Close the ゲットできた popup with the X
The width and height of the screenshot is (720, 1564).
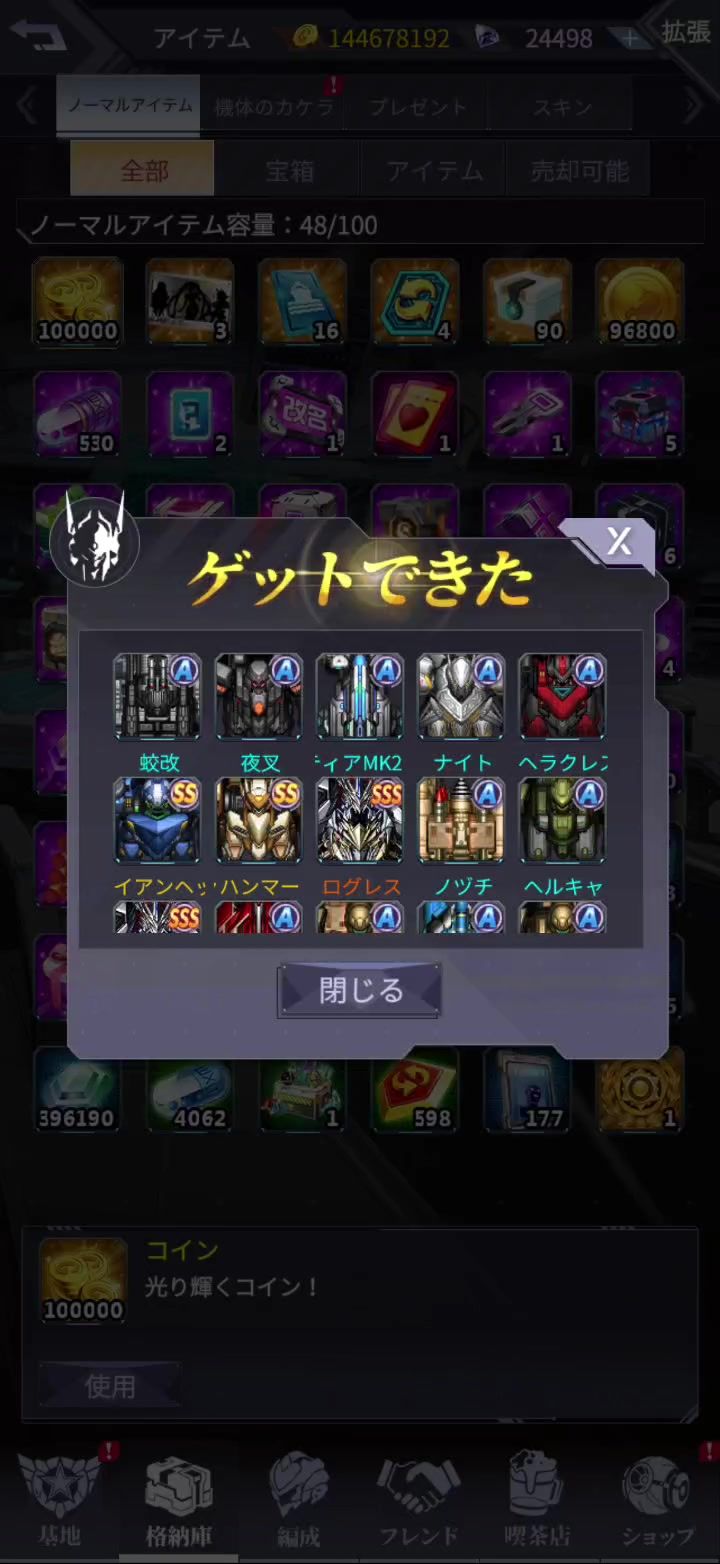(619, 541)
